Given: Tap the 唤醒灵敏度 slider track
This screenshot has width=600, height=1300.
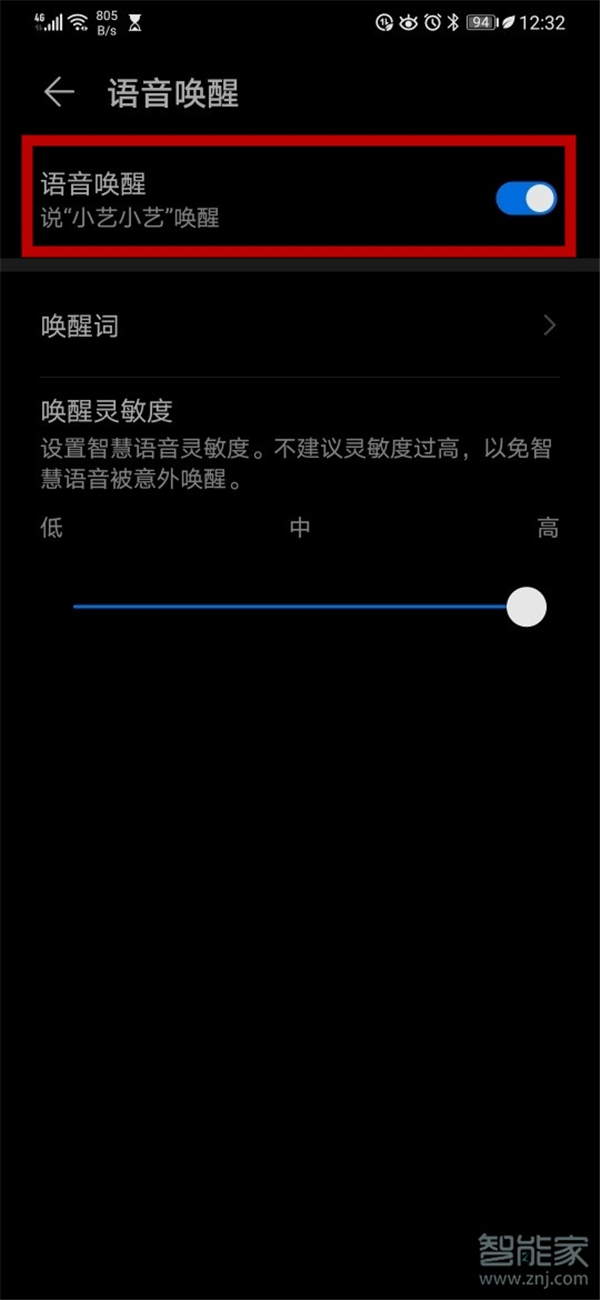Looking at the screenshot, I should click(300, 607).
